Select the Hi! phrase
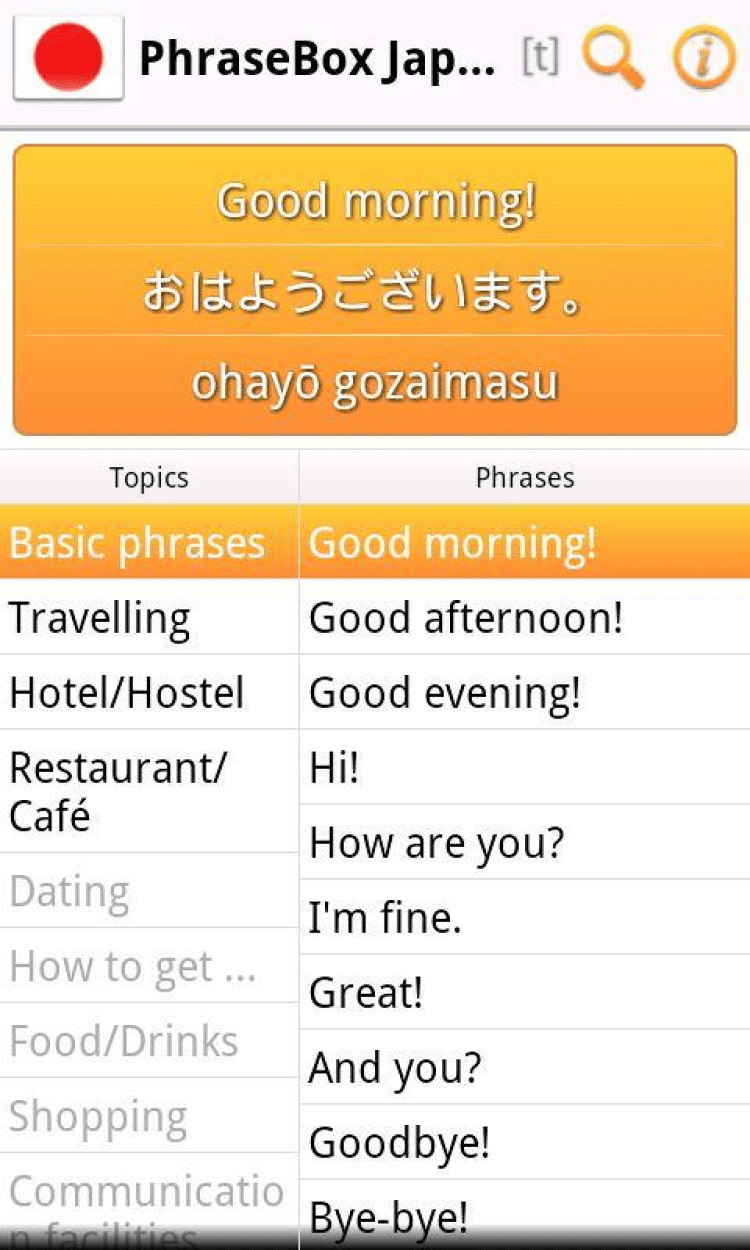 click(x=524, y=767)
